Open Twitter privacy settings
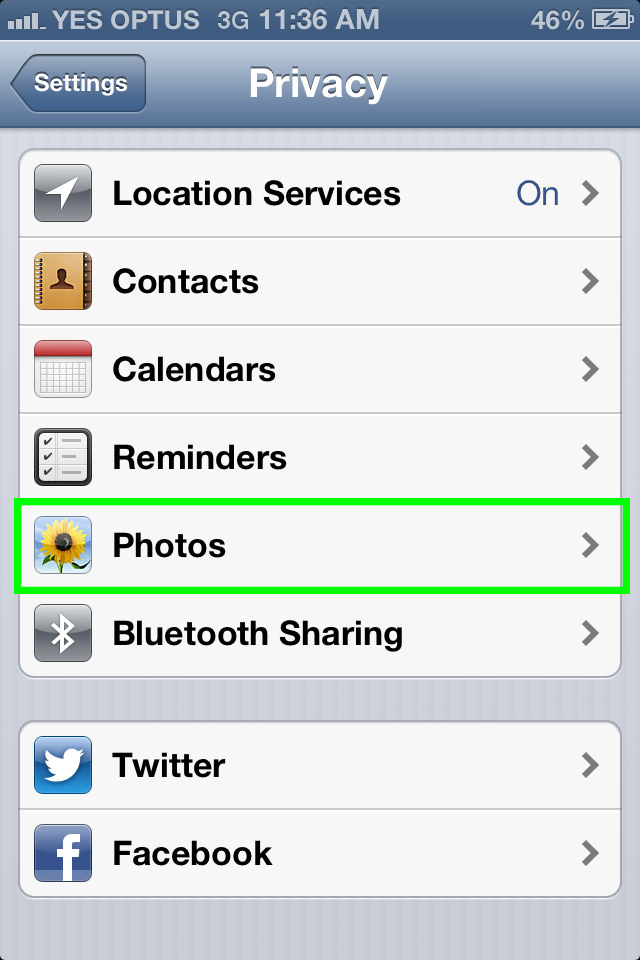 pos(320,766)
